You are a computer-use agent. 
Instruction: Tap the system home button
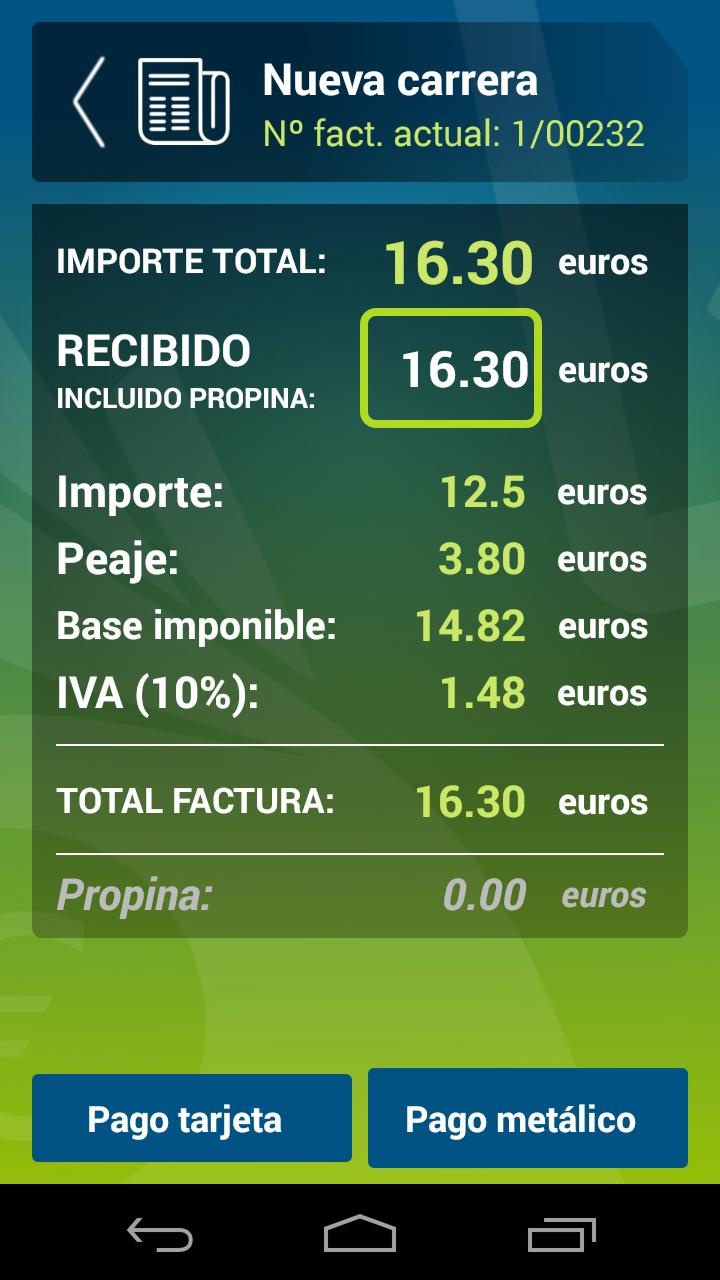(360, 1234)
